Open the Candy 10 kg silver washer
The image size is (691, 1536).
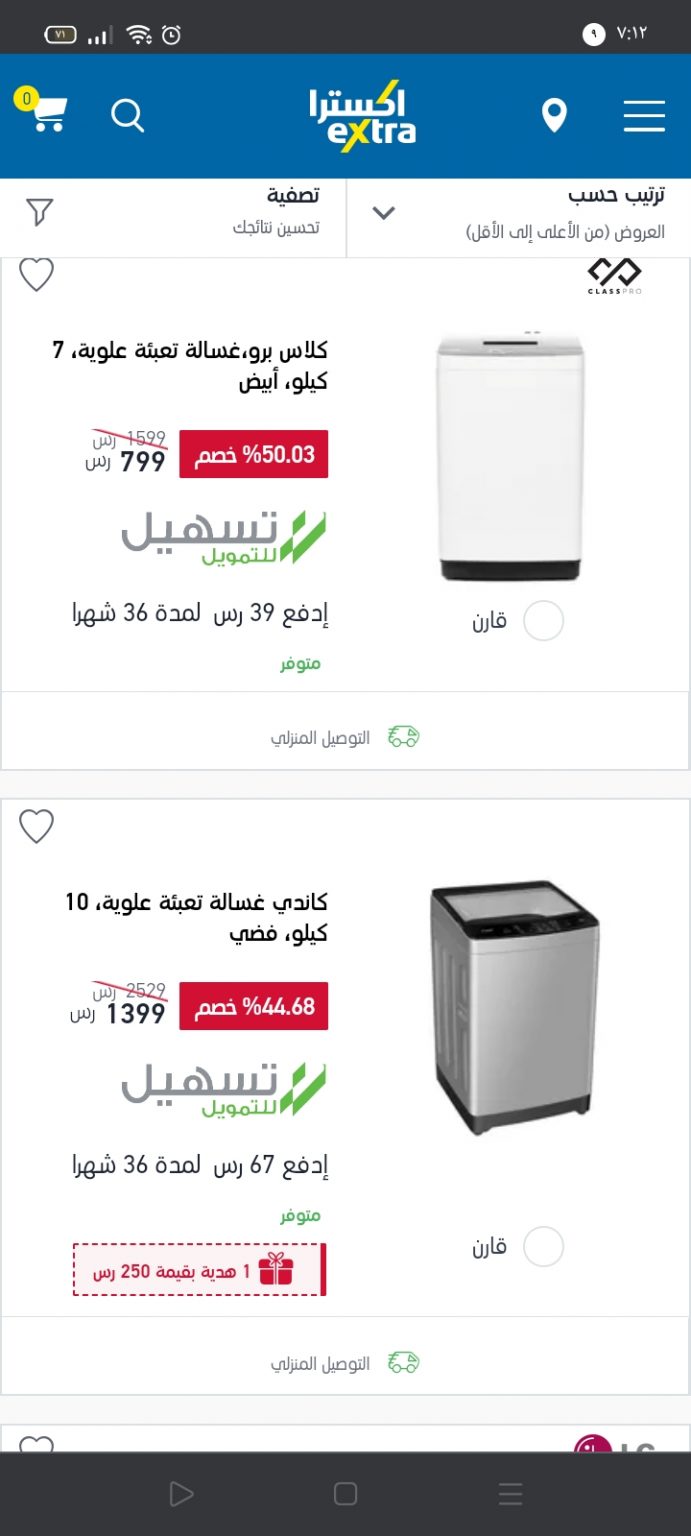pyautogui.click(x=196, y=918)
